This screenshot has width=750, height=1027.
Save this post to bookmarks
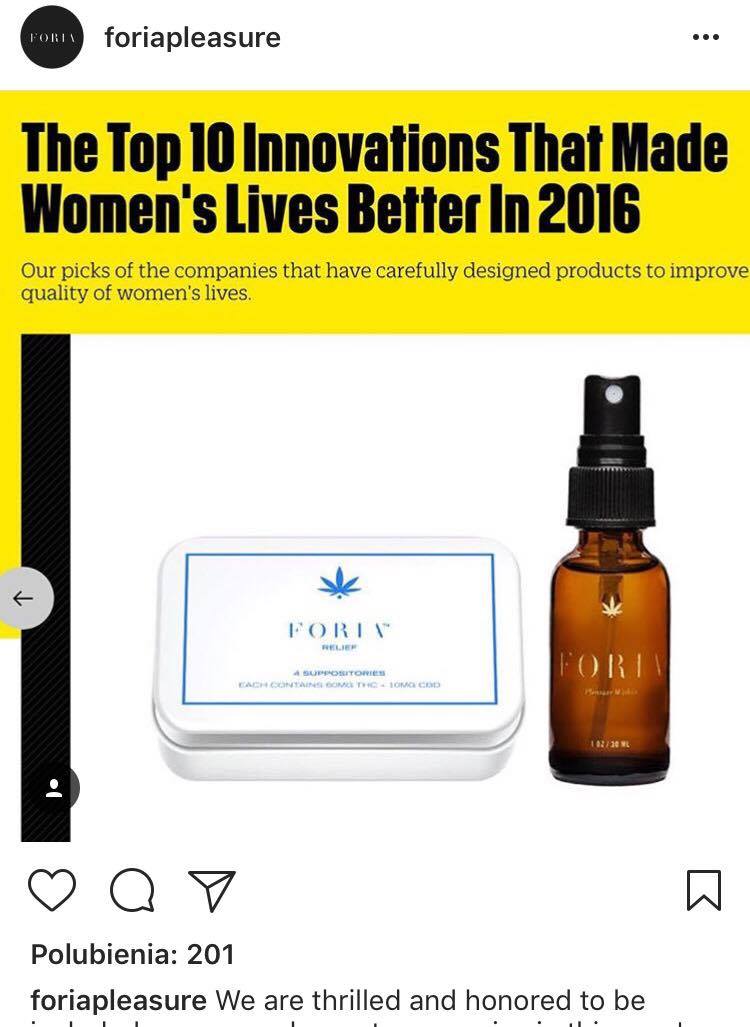click(704, 889)
